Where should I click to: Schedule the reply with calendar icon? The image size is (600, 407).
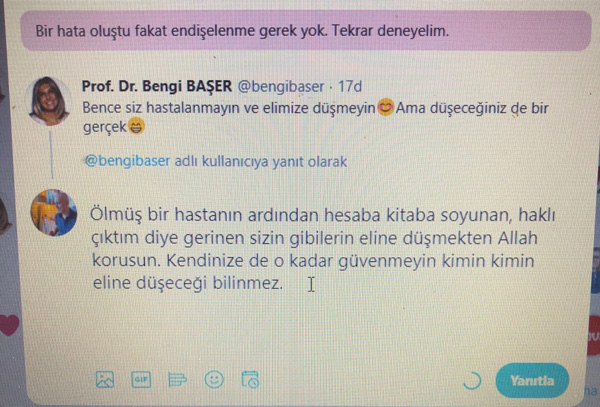pos(250,380)
